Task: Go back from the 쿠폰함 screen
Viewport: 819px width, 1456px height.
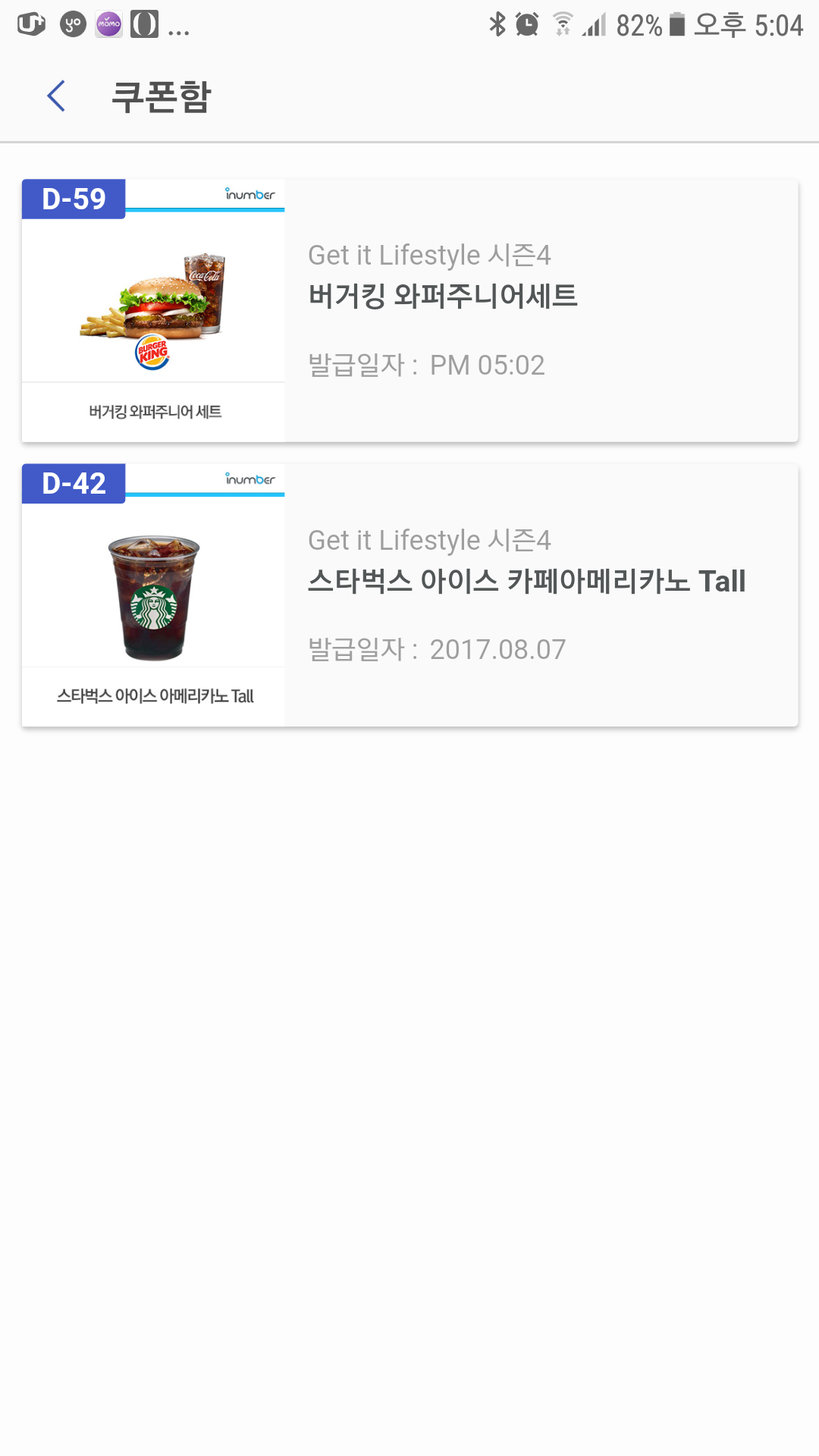Action: pyautogui.click(x=56, y=96)
